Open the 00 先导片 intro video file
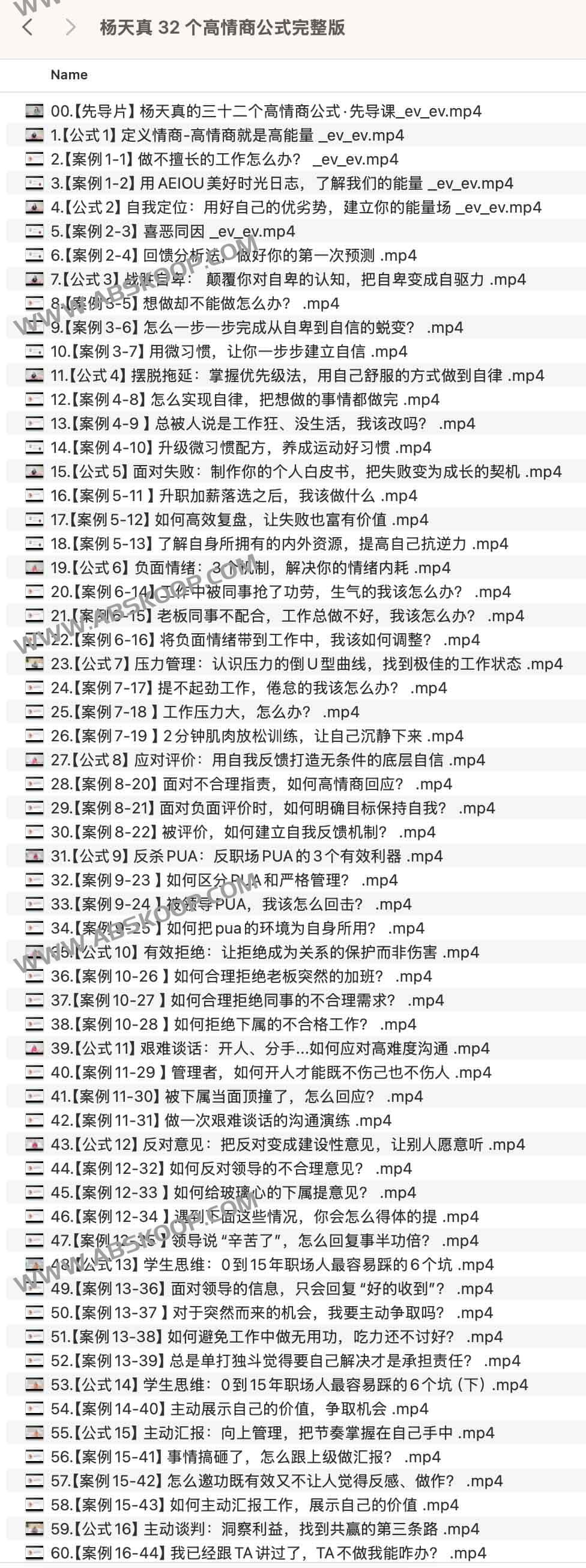This screenshot has width=586, height=1568. click(x=265, y=111)
